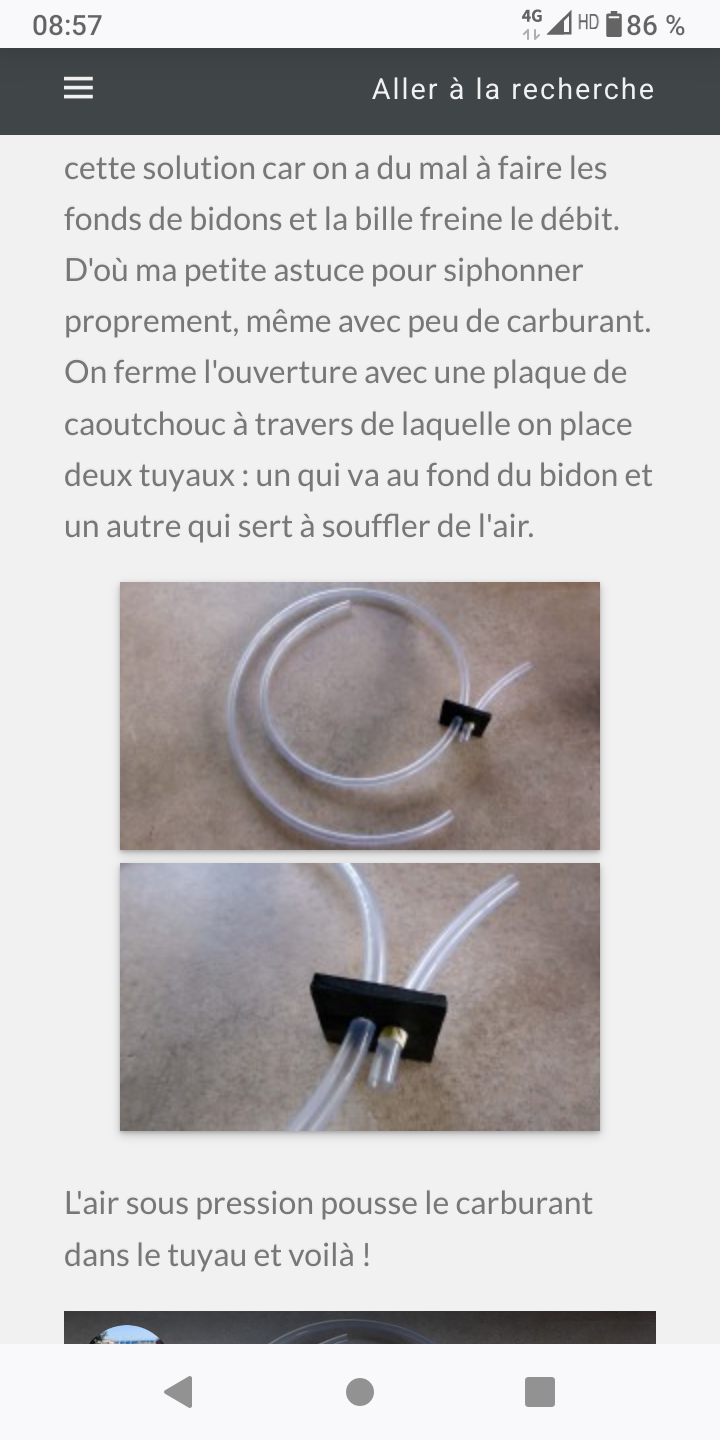Viewport: 720px width, 1440px height.
Task: Return to the home screen
Action: (x=360, y=1392)
